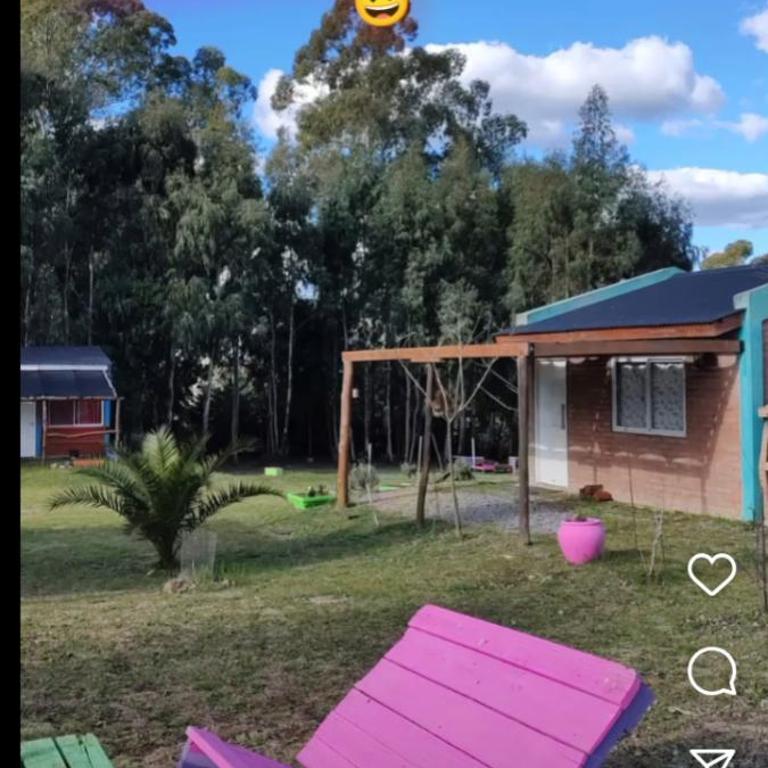Open the comments on this reel

pyautogui.click(x=711, y=671)
